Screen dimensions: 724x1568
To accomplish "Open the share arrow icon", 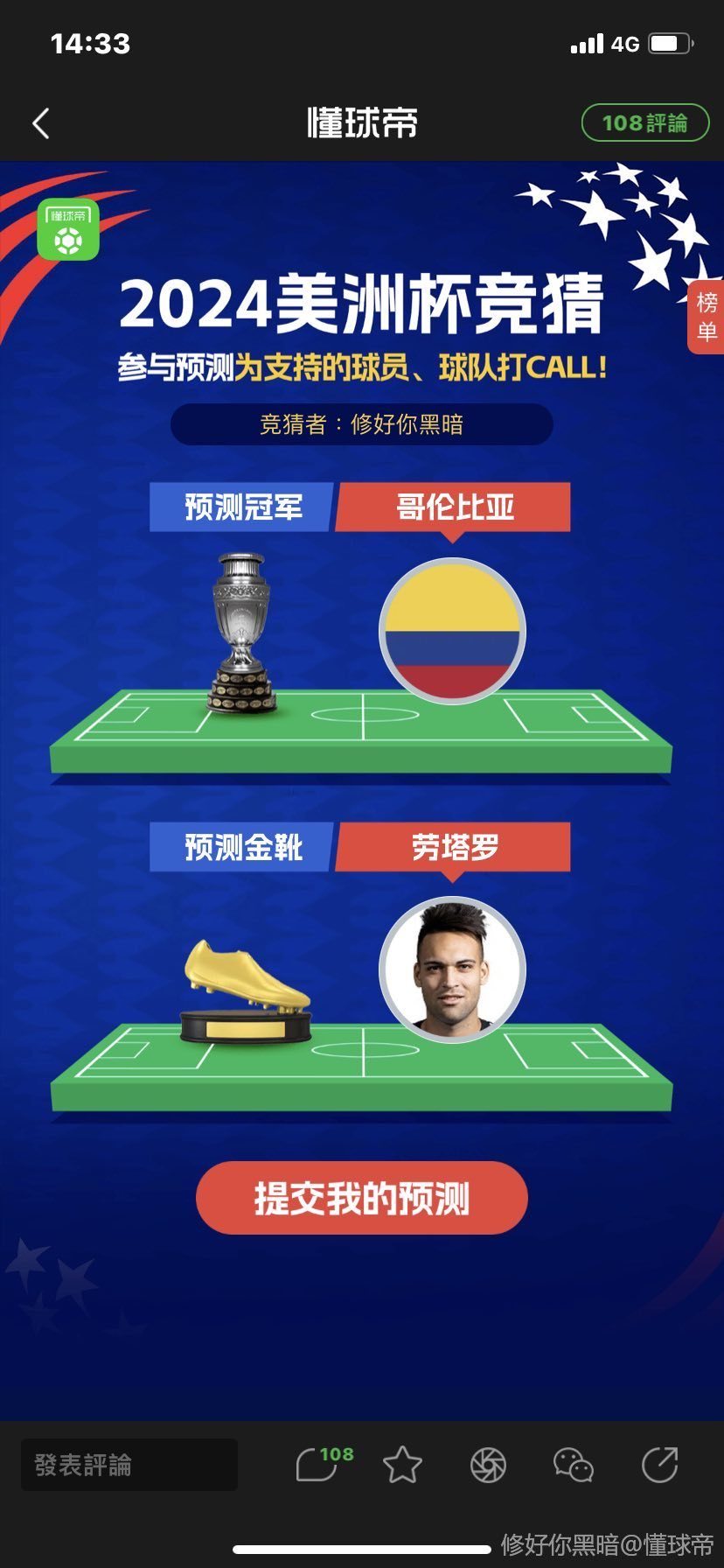I will [659, 1465].
